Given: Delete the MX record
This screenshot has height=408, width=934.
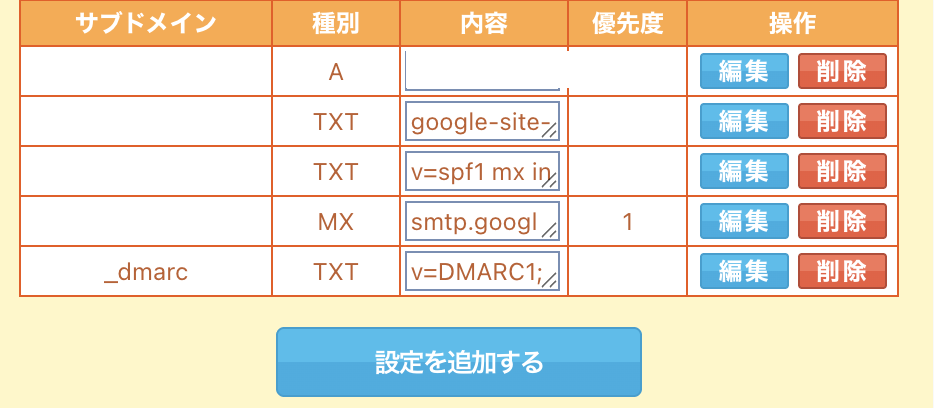Looking at the screenshot, I should (842, 221).
